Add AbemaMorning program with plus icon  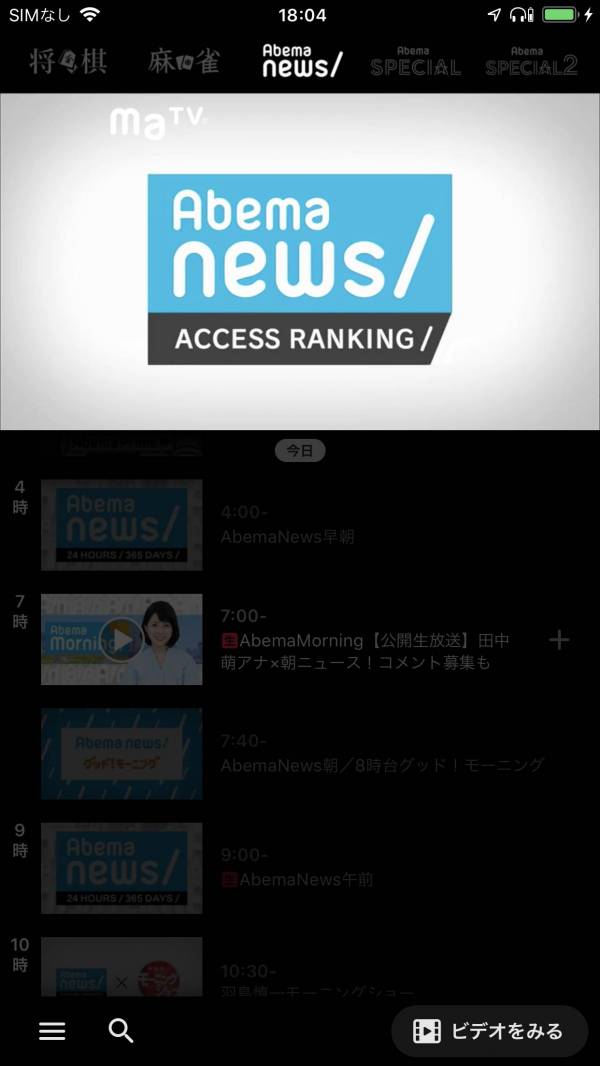point(559,640)
